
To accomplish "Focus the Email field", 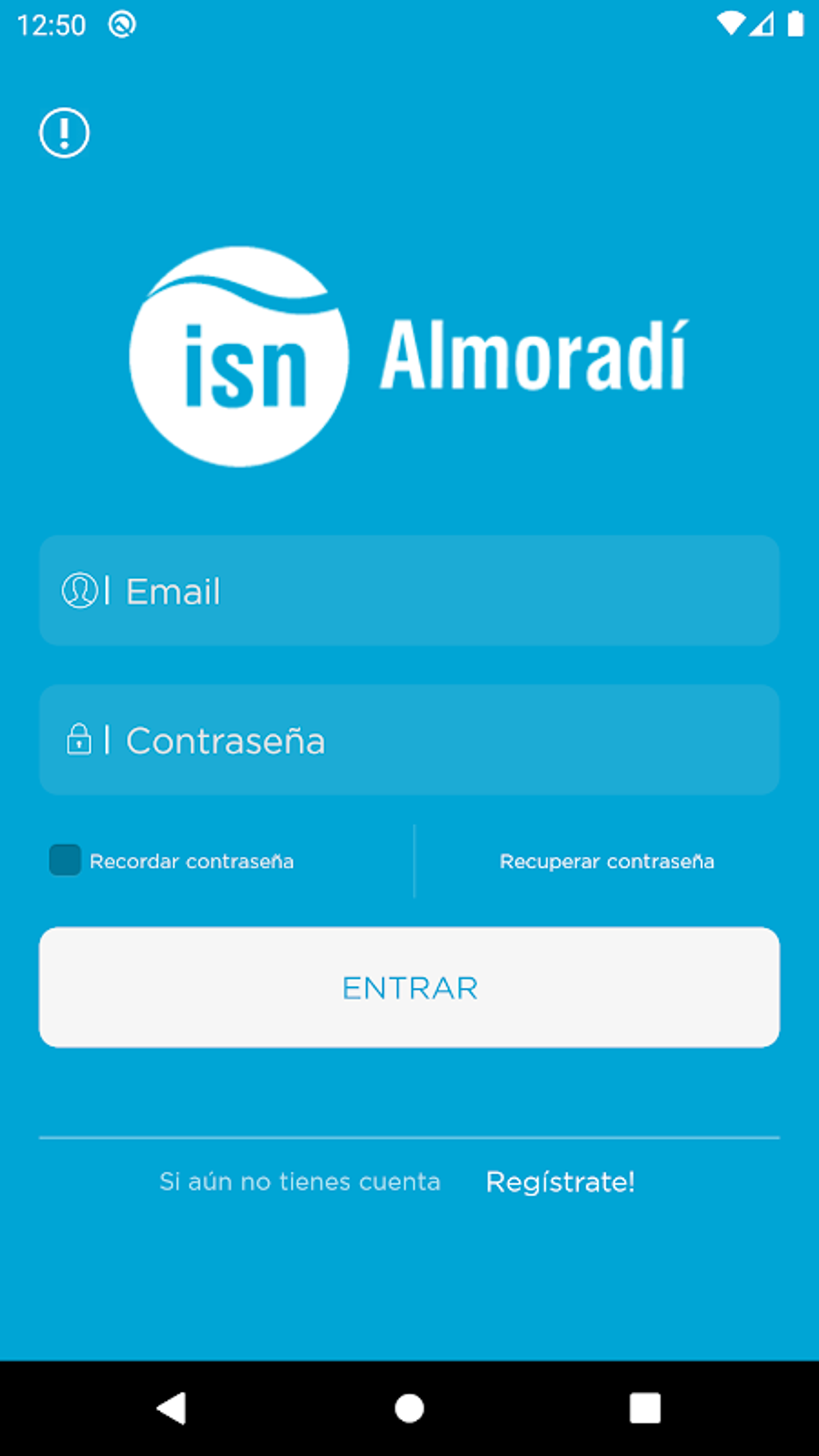I will [409, 591].
